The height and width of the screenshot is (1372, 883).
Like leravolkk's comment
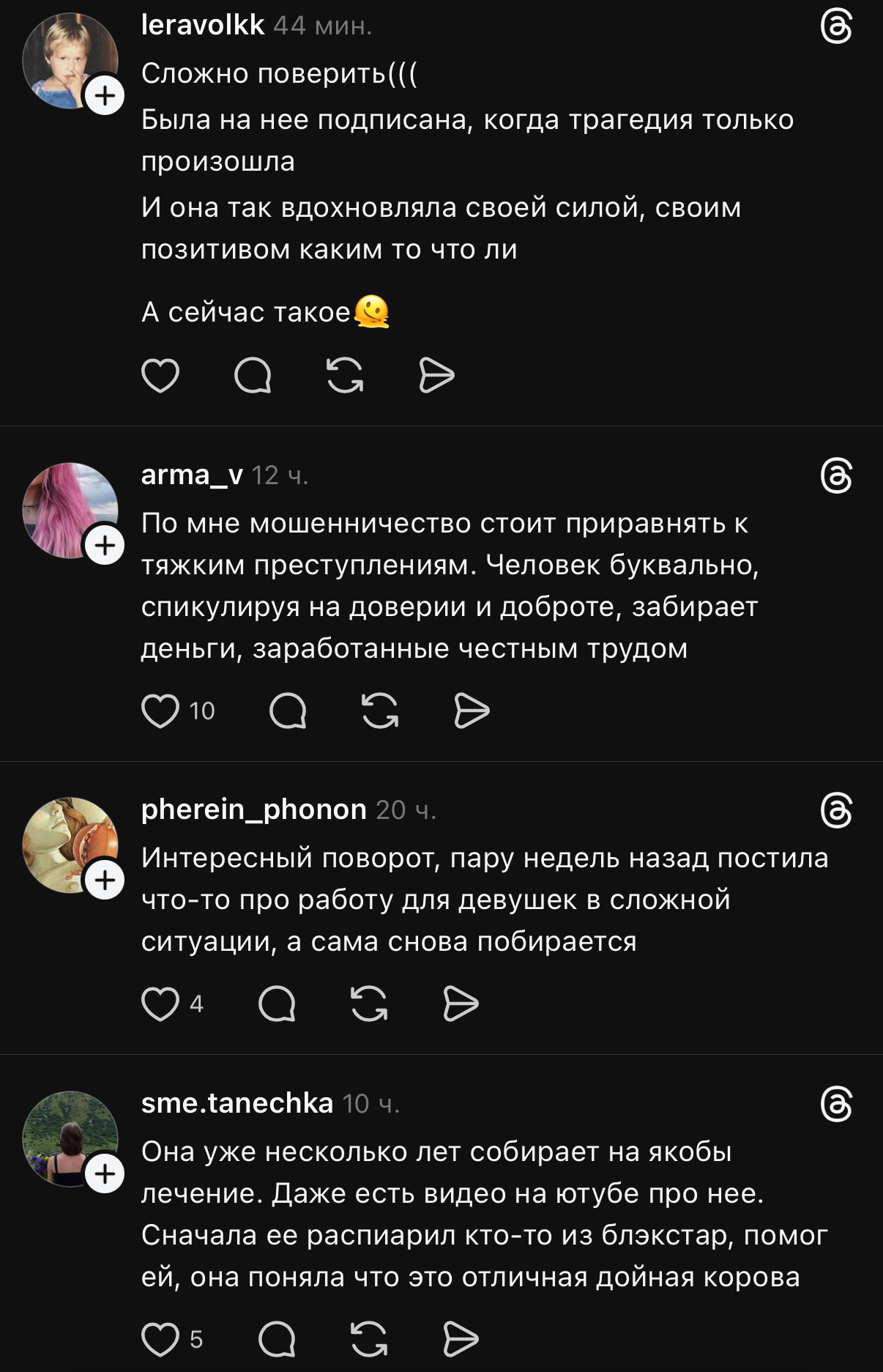(x=160, y=376)
